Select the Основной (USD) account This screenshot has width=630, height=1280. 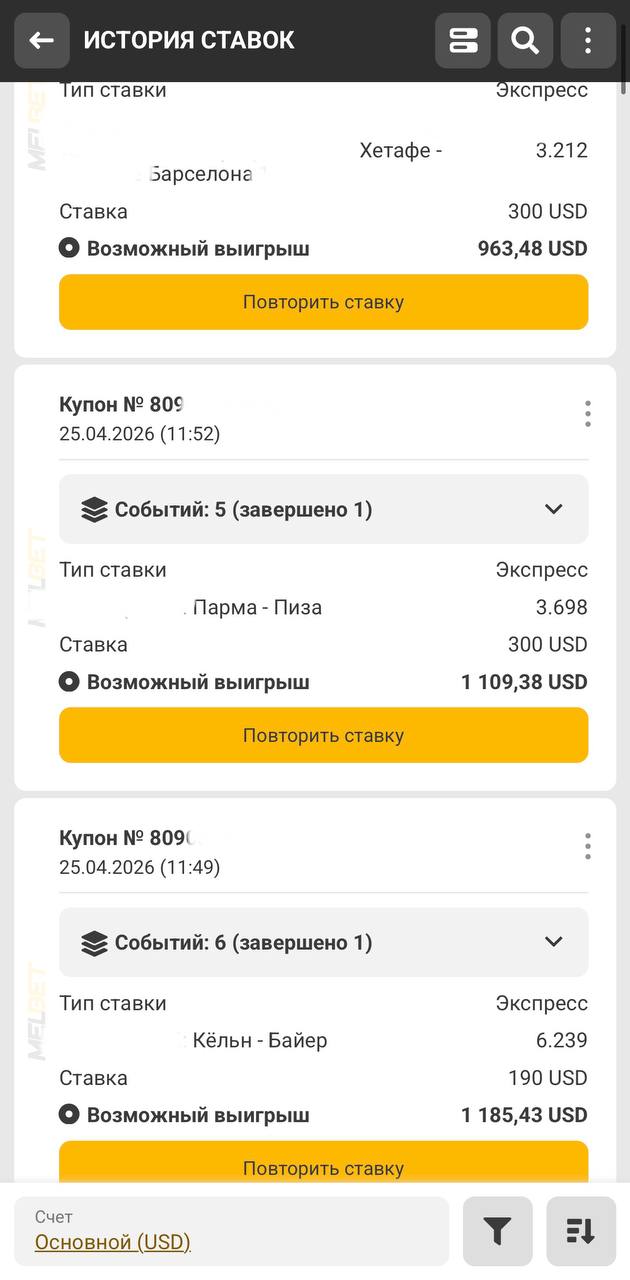tap(113, 1242)
